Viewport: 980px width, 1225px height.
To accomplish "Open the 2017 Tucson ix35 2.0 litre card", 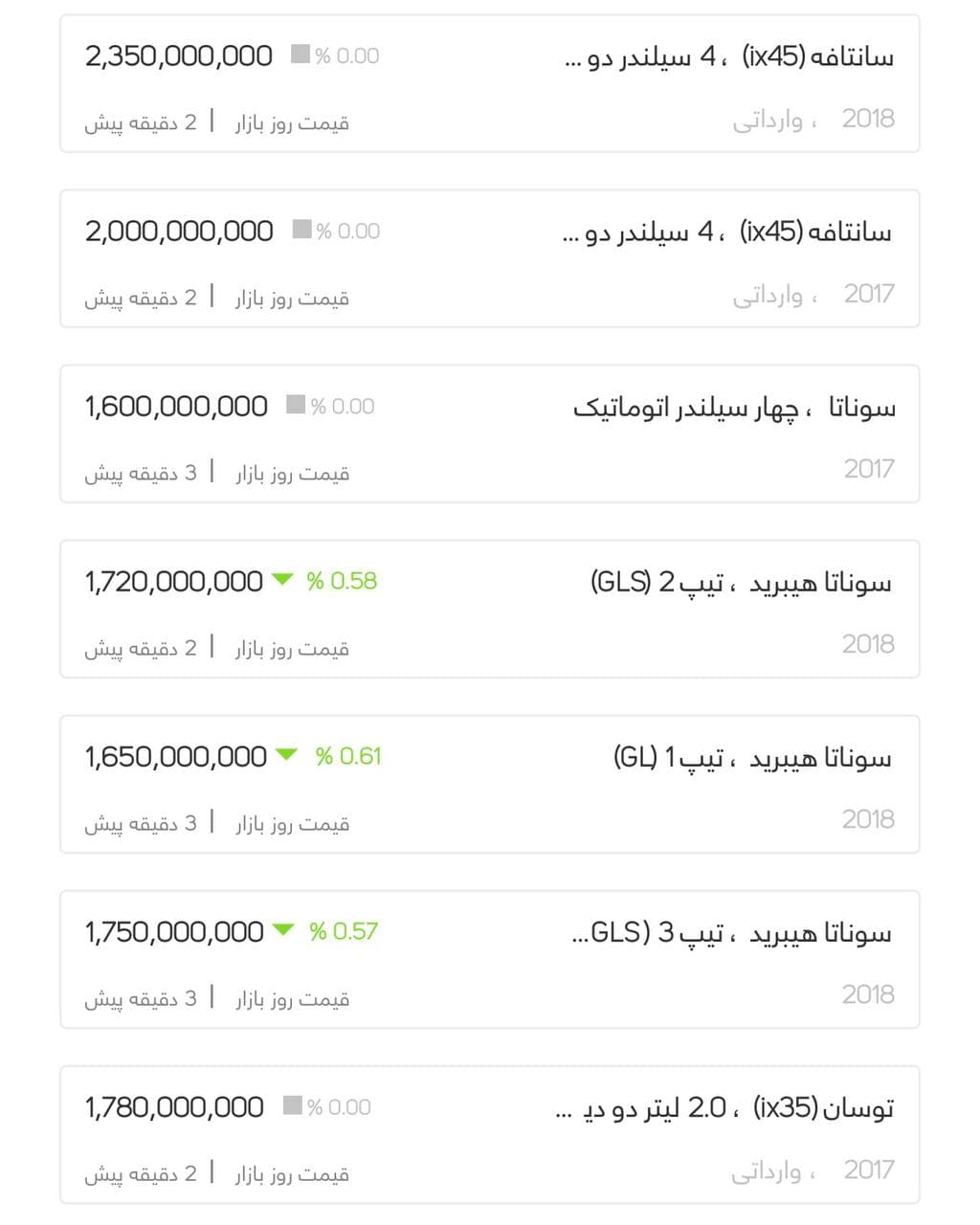I will [x=489, y=1135].
